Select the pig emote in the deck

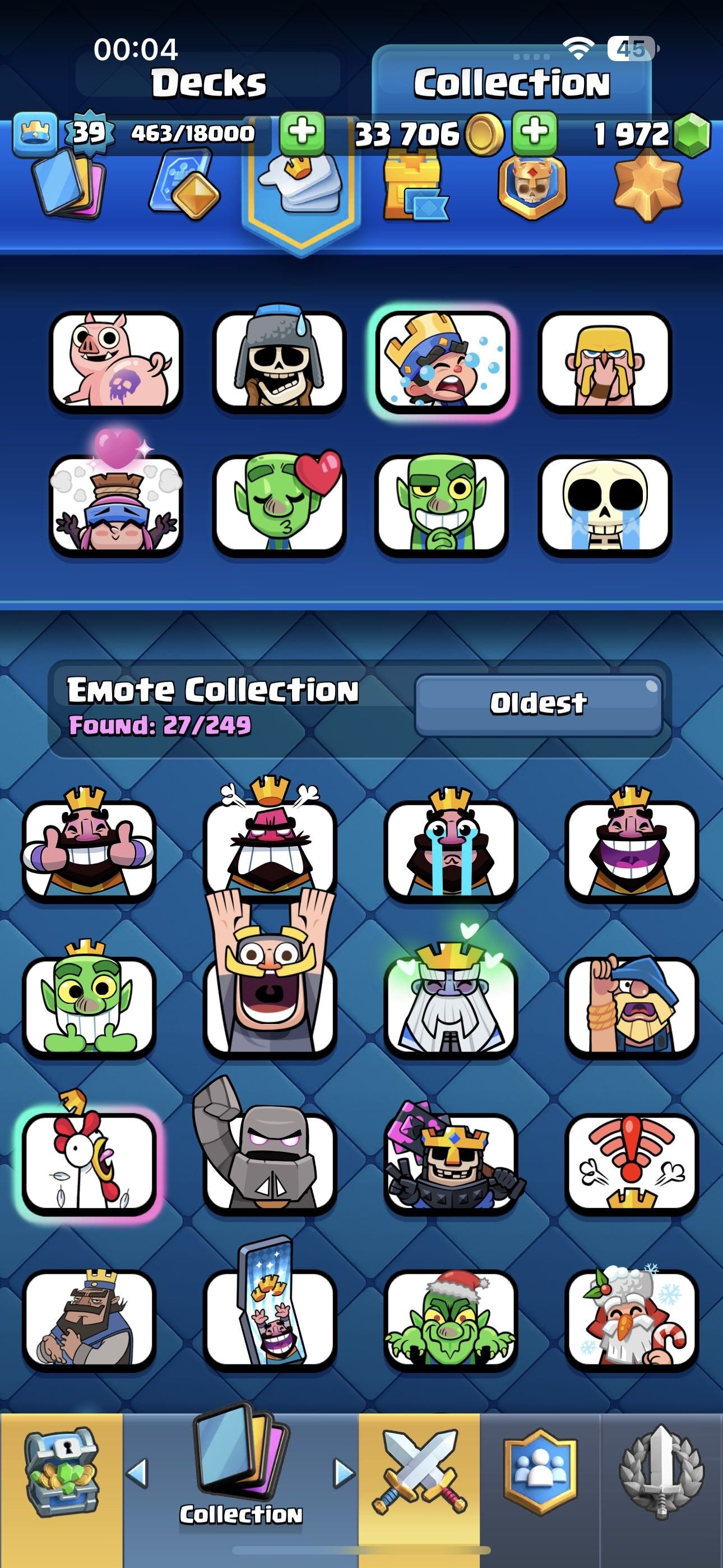pyautogui.click(x=115, y=361)
